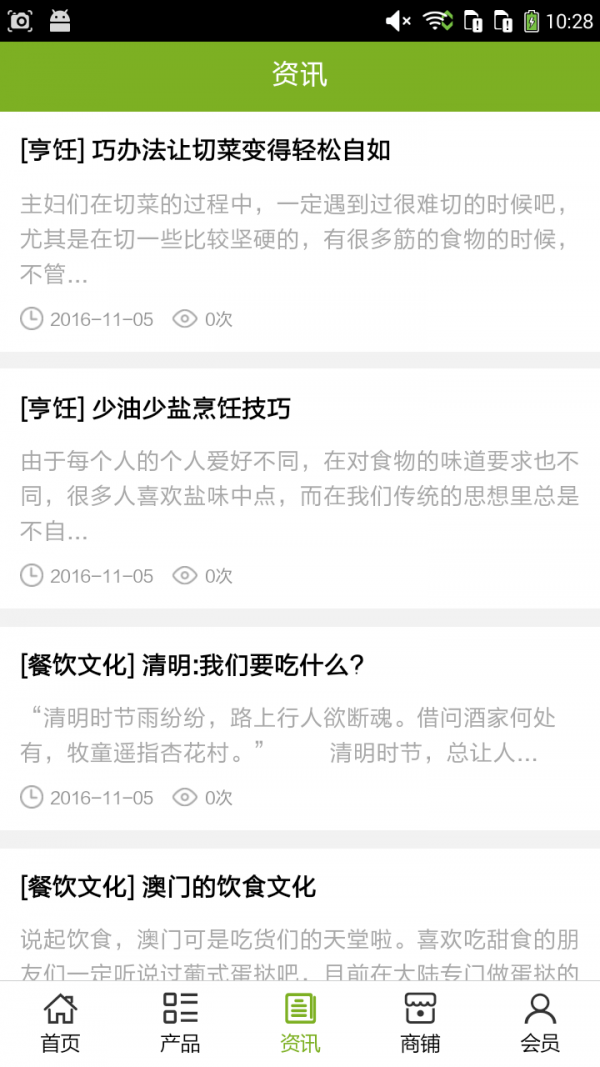Switch to the 会员 tab

(540, 1022)
